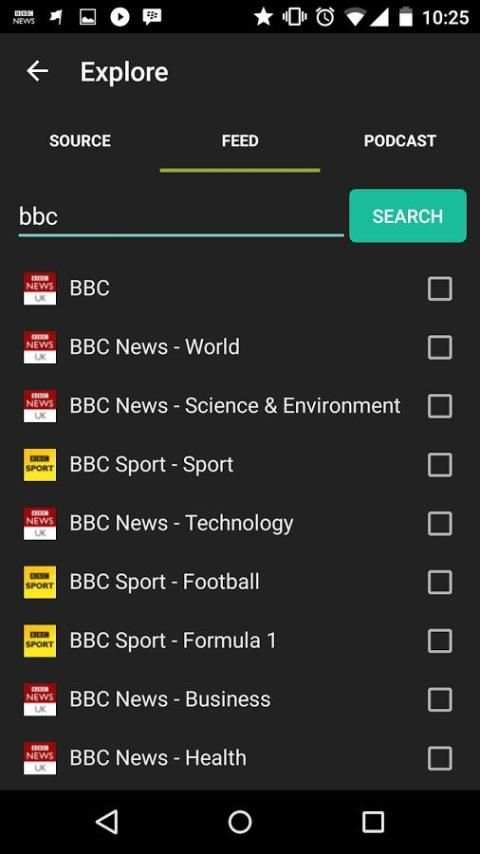Screen dimensions: 480x854
Task: Check the box for the BBC feed
Action: (x=440, y=289)
